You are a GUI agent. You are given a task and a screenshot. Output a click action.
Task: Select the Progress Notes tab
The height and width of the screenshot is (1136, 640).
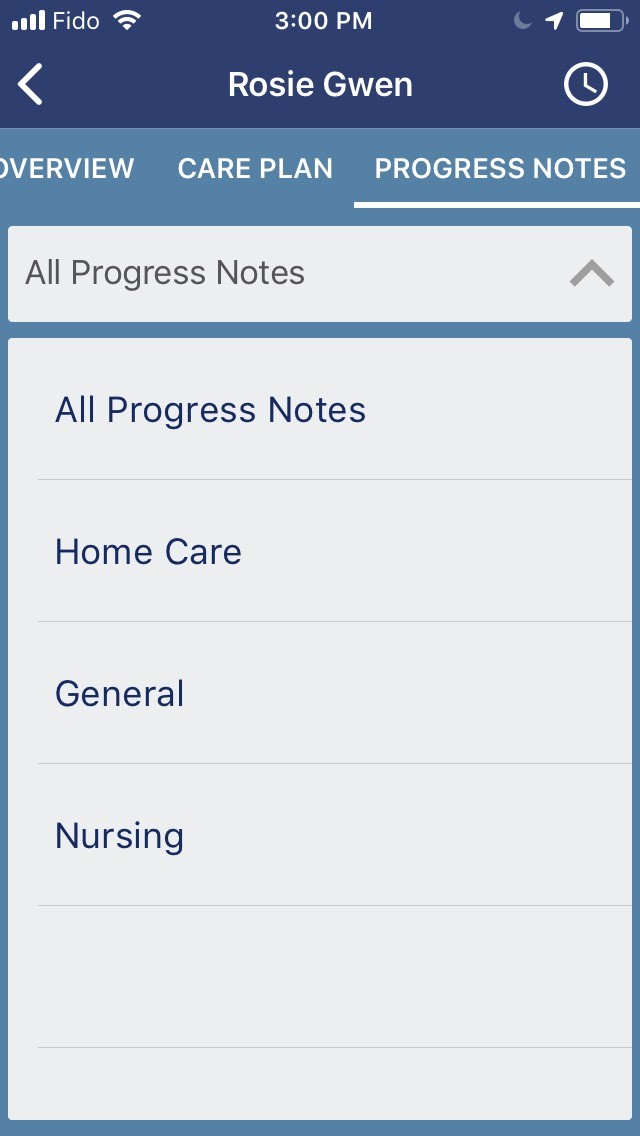coord(500,168)
